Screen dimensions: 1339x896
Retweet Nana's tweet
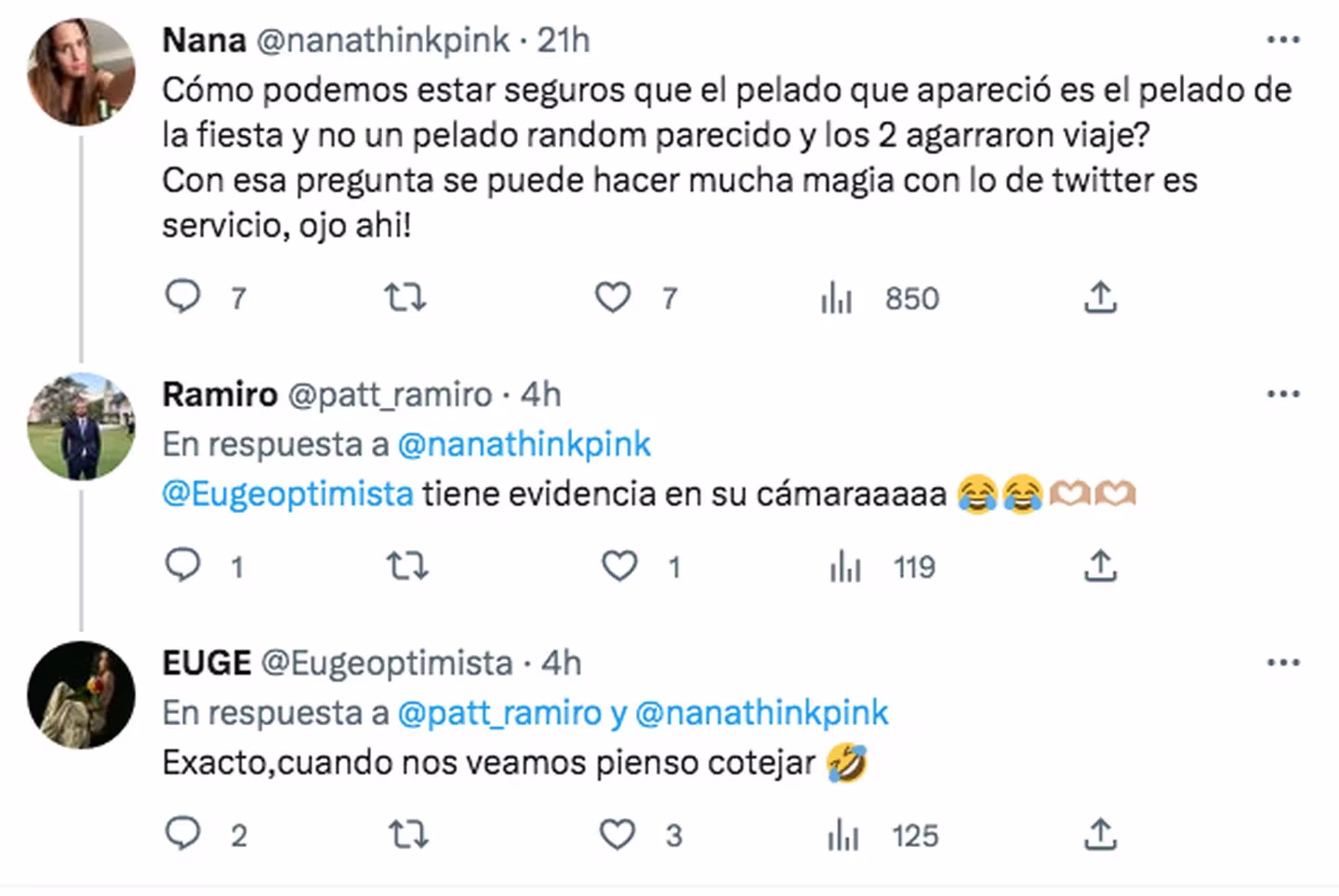(x=405, y=297)
